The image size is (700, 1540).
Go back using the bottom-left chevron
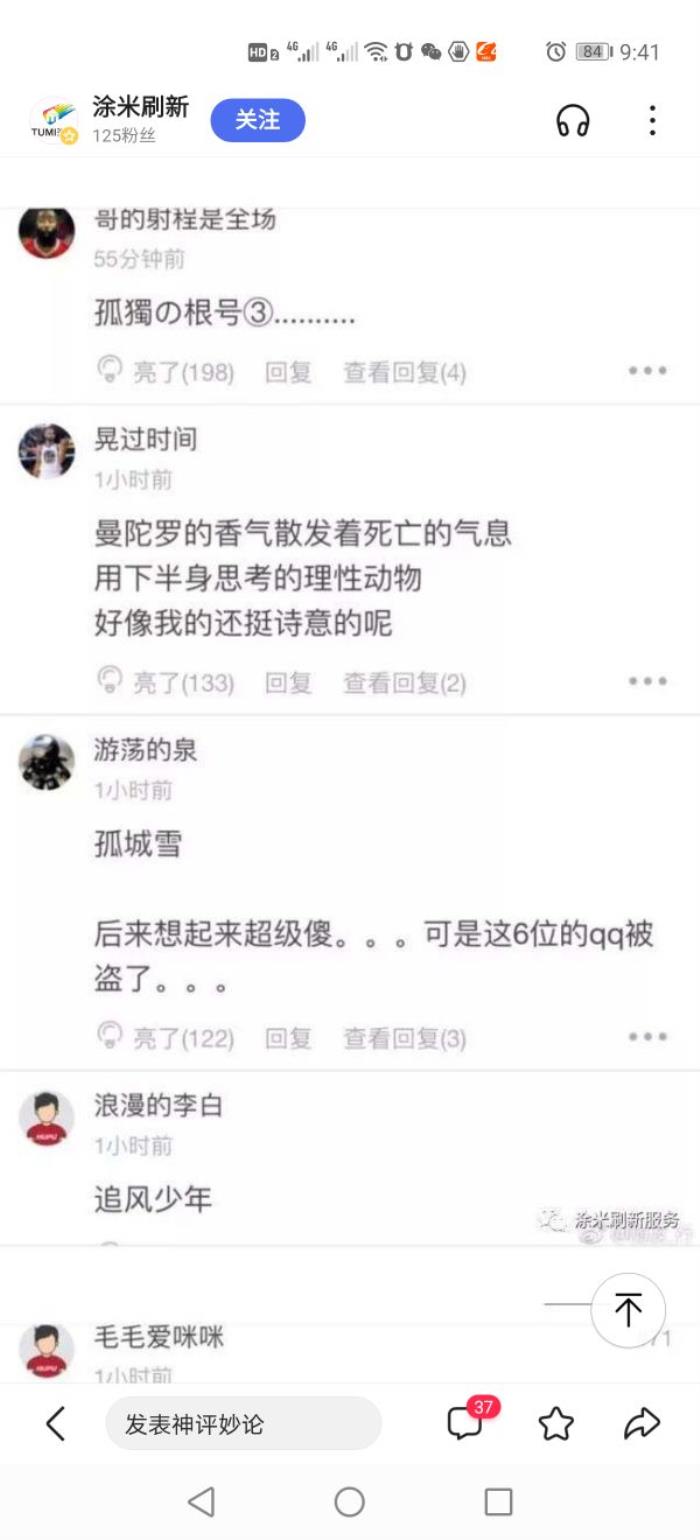pyautogui.click(x=56, y=1423)
